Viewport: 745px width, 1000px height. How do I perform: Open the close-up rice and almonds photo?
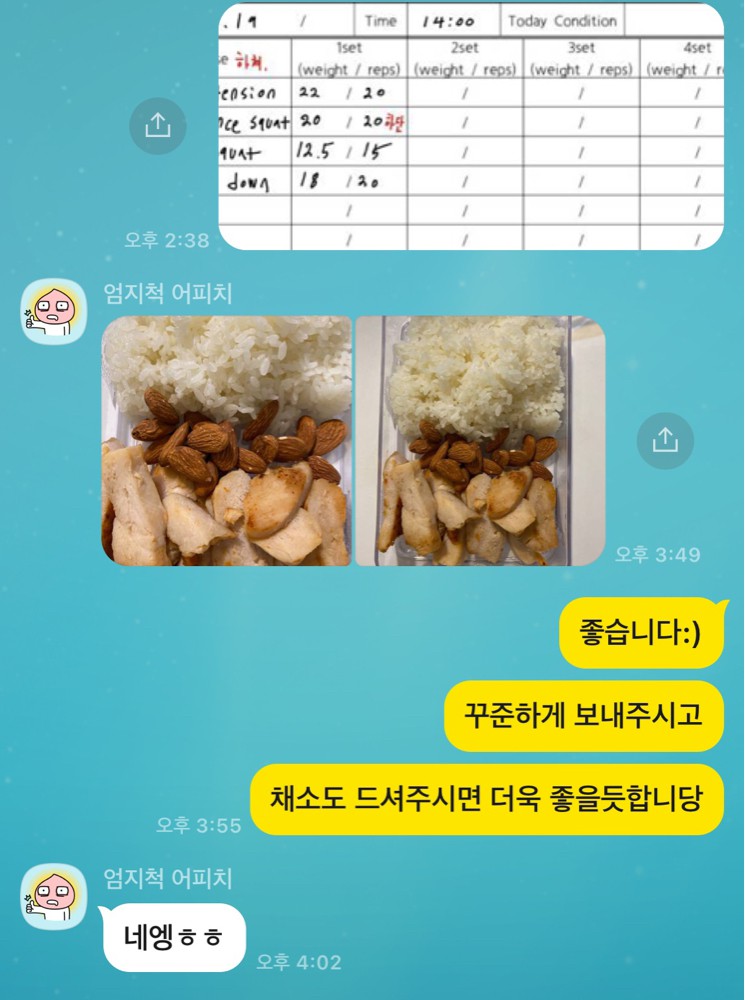227,441
